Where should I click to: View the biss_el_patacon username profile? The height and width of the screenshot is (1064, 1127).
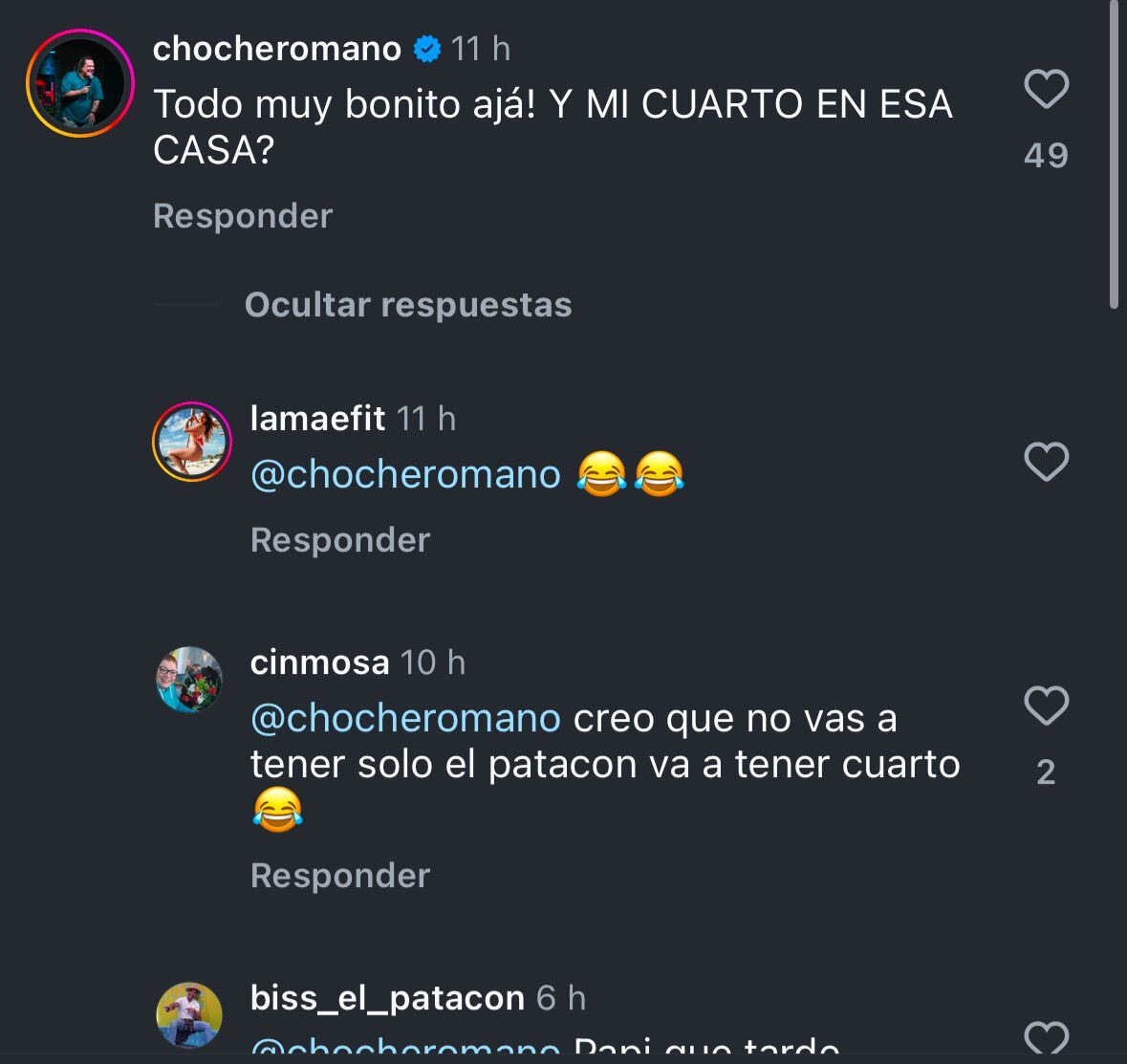[x=387, y=998]
